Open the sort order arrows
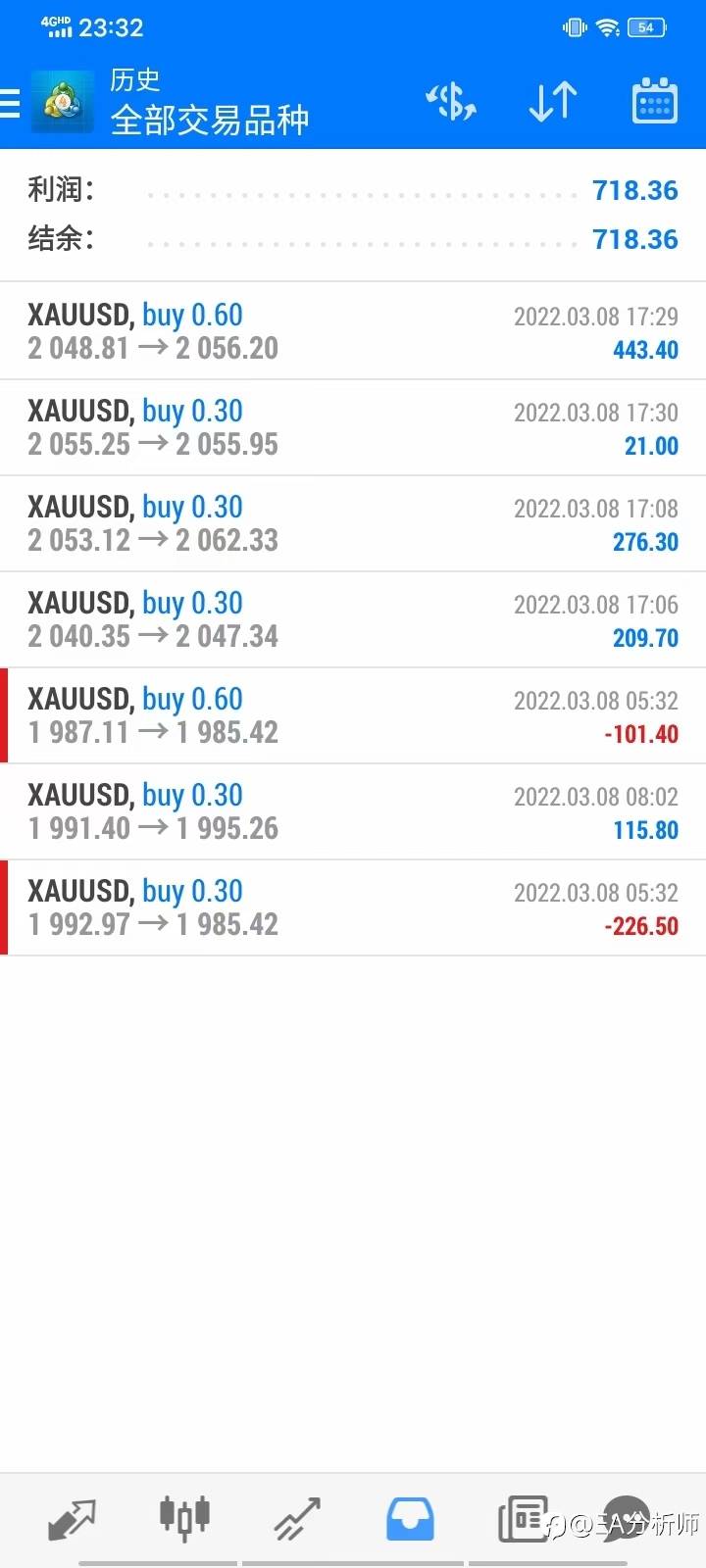 tap(553, 102)
